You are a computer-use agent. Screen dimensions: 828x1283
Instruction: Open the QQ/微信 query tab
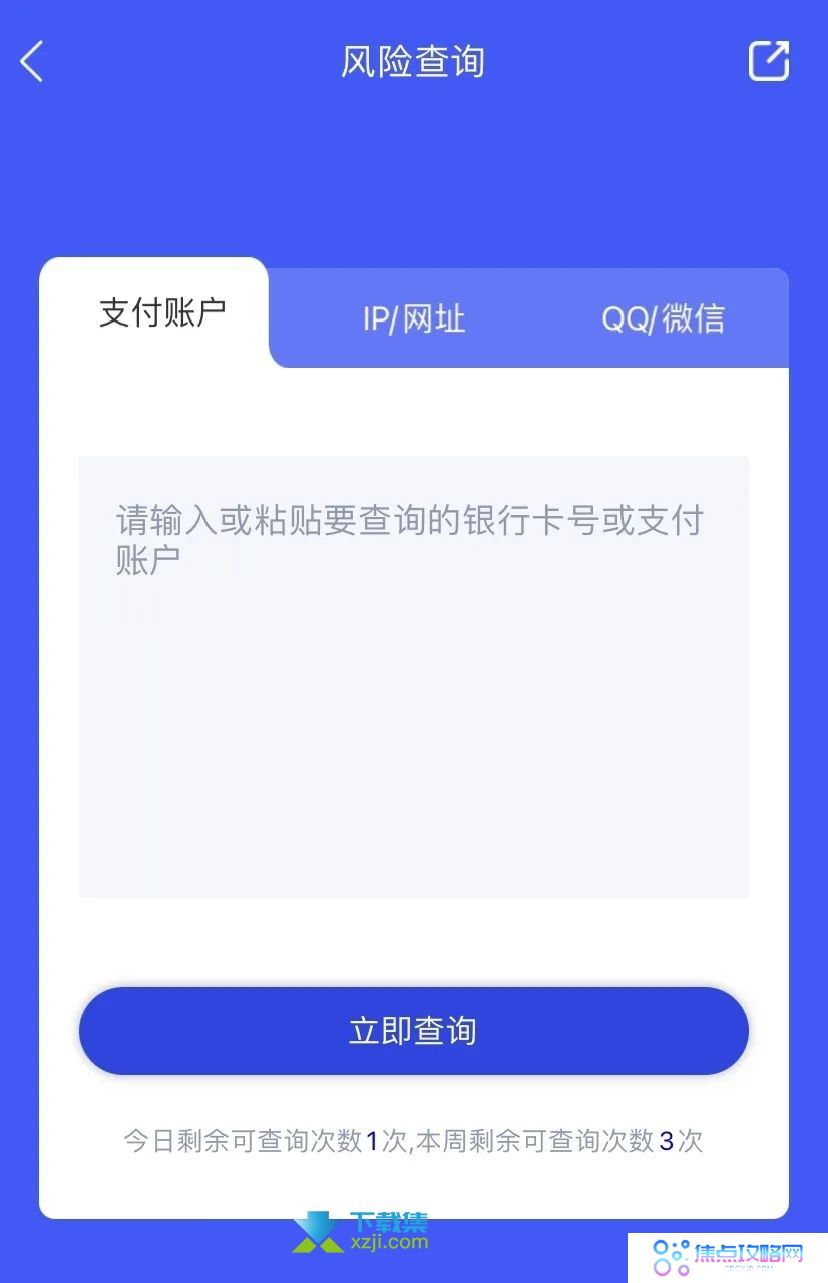pos(664,318)
